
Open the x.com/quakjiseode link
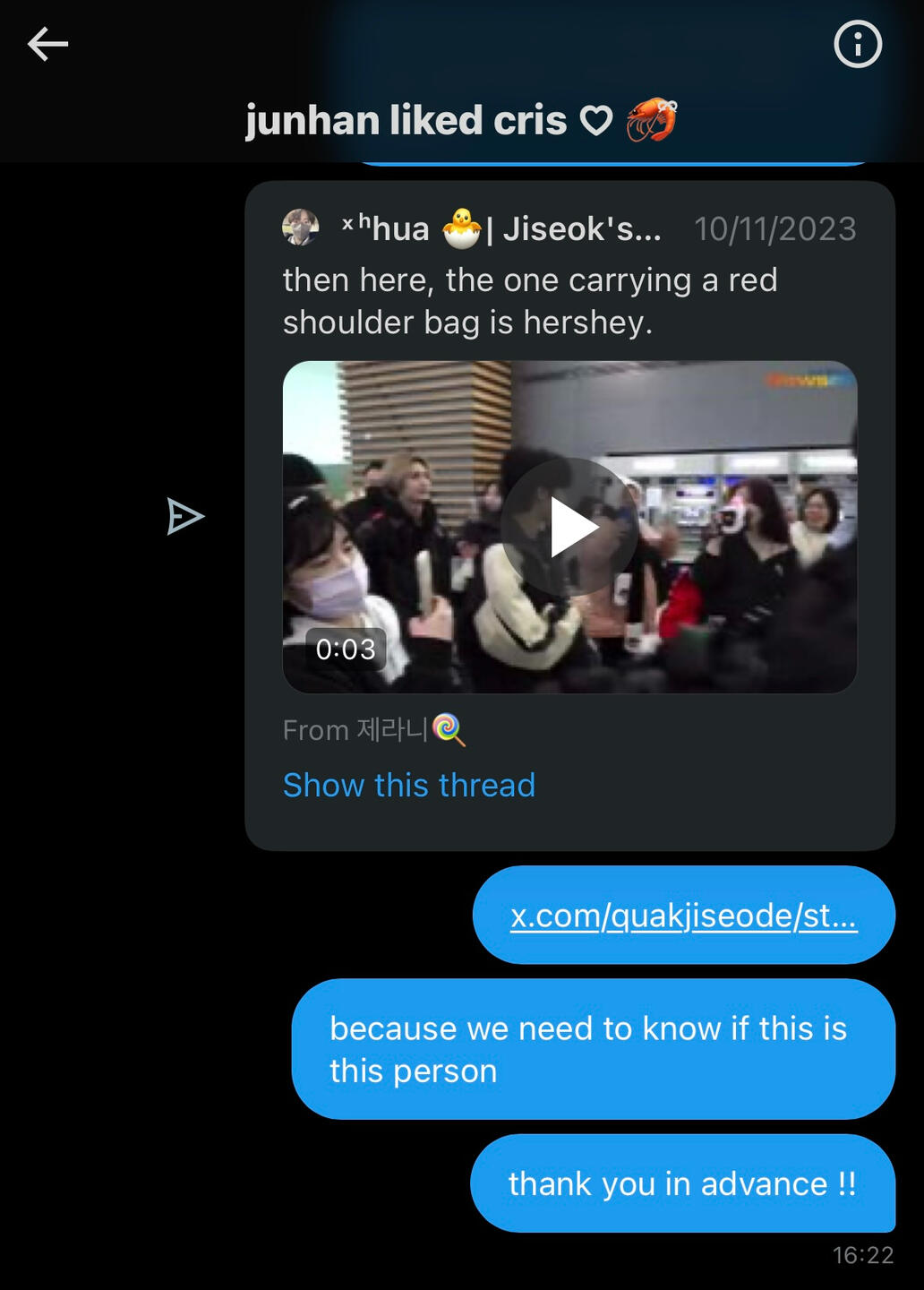click(x=683, y=916)
